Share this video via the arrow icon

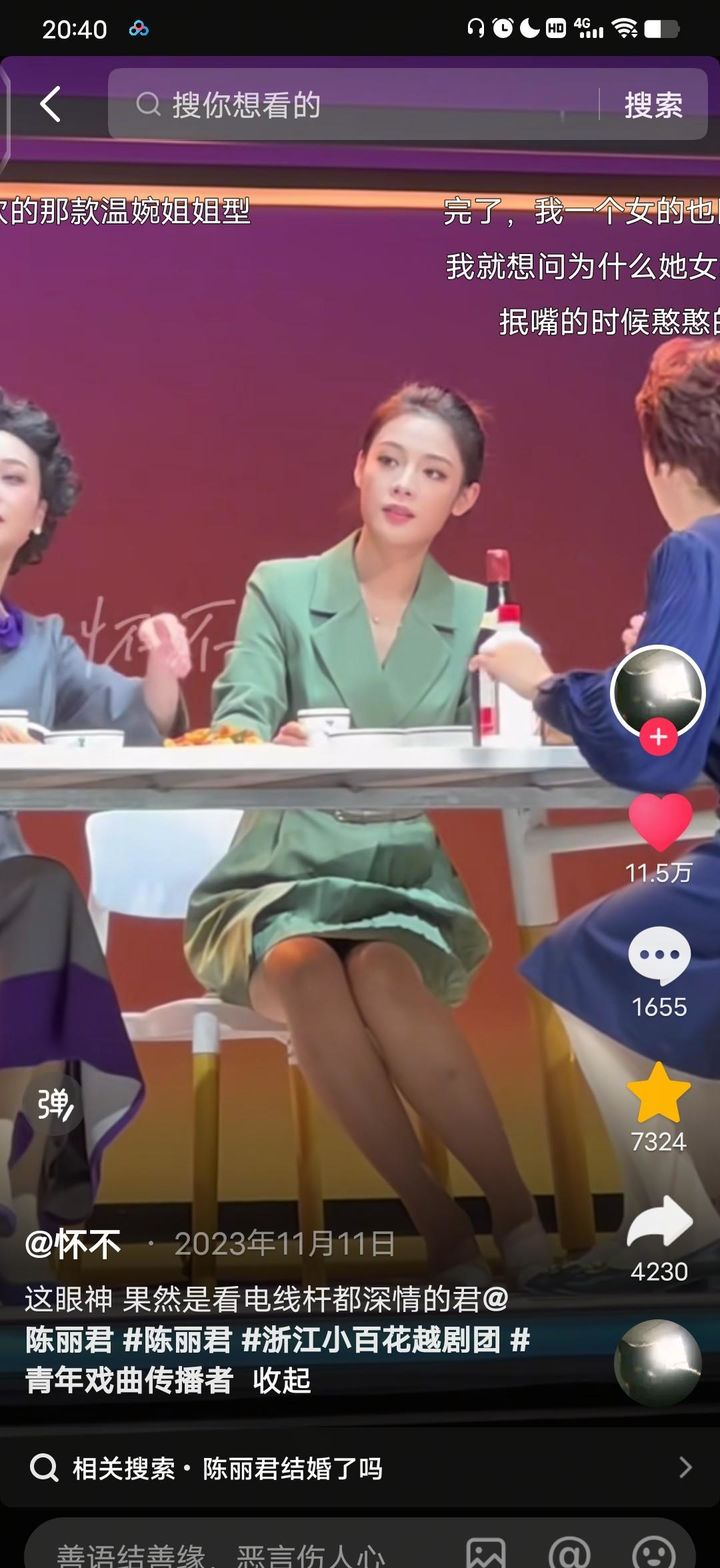point(659,1223)
